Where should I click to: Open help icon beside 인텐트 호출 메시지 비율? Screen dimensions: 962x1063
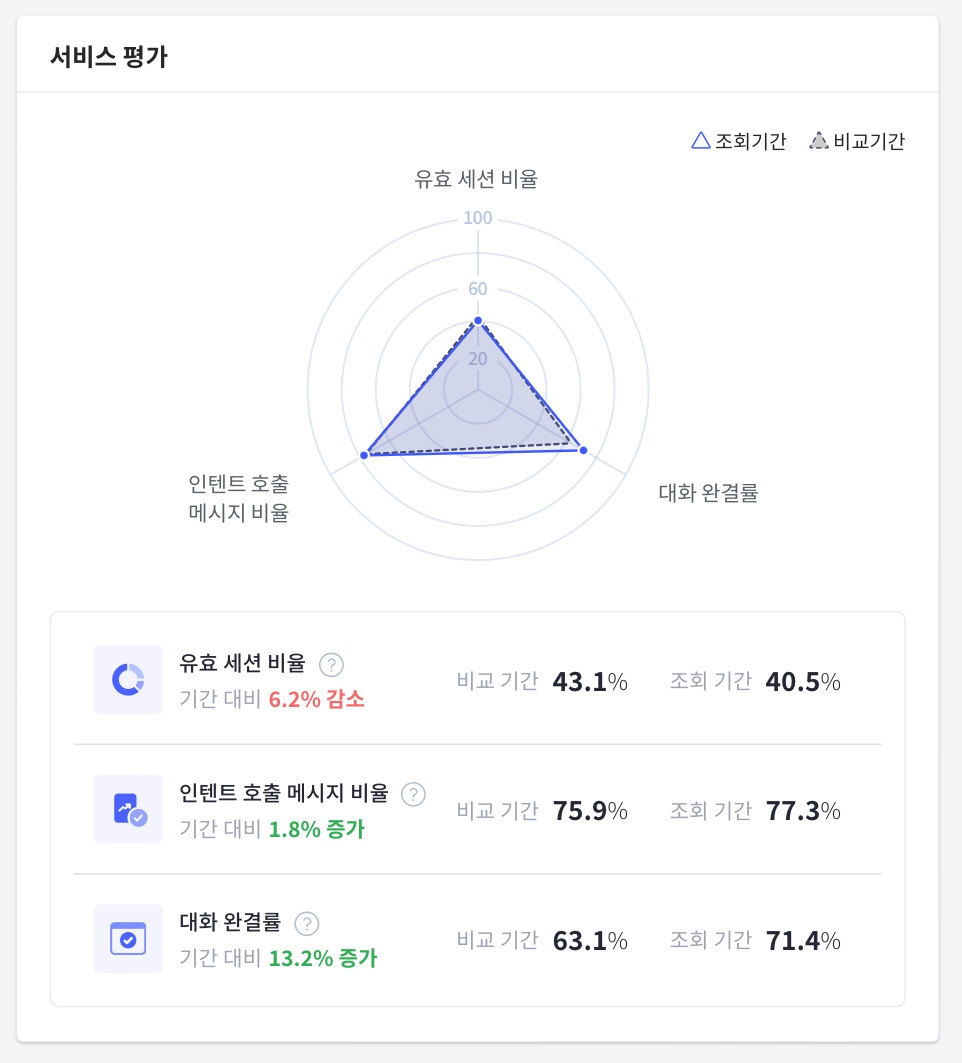(414, 794)
